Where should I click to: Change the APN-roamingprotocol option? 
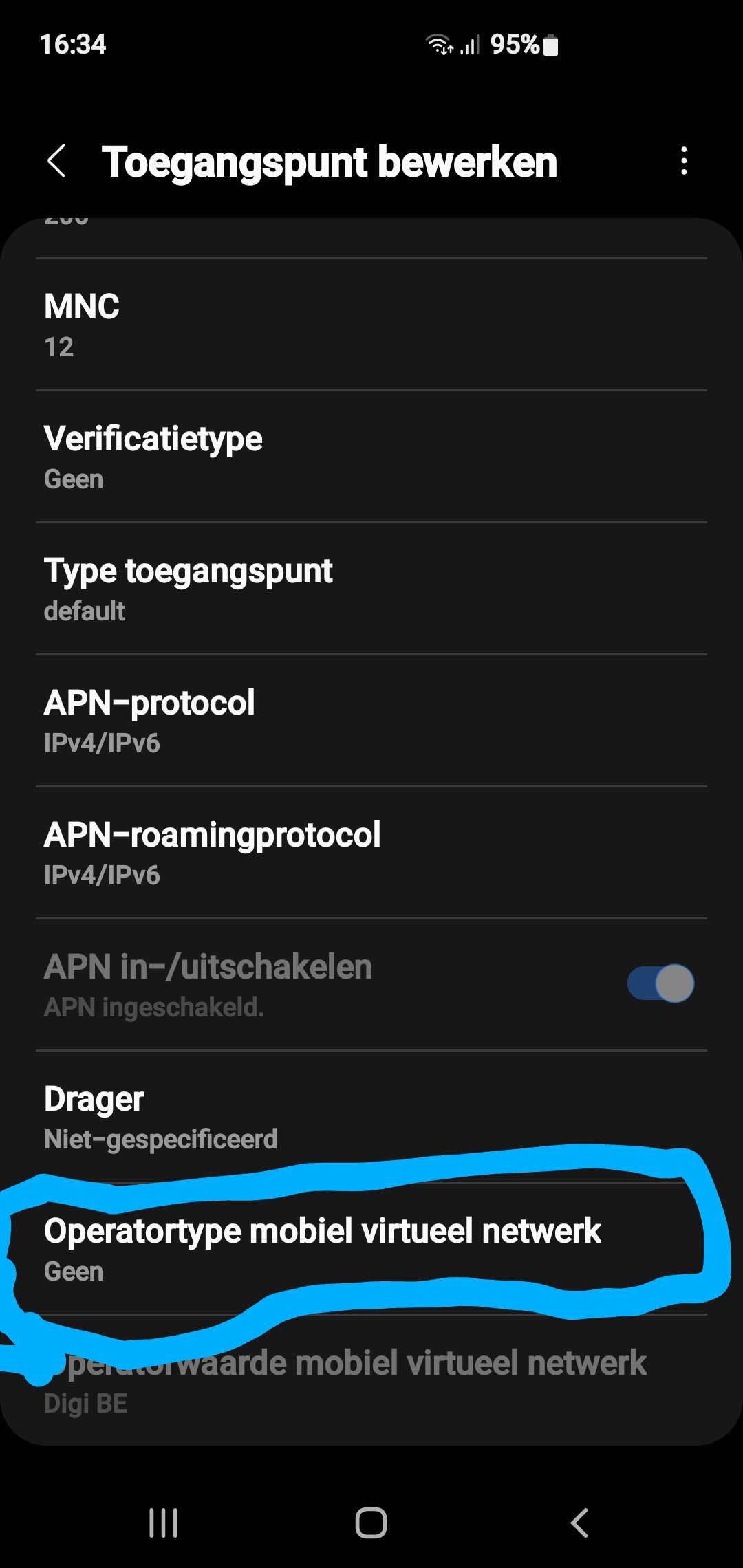[x=371, y=853]
